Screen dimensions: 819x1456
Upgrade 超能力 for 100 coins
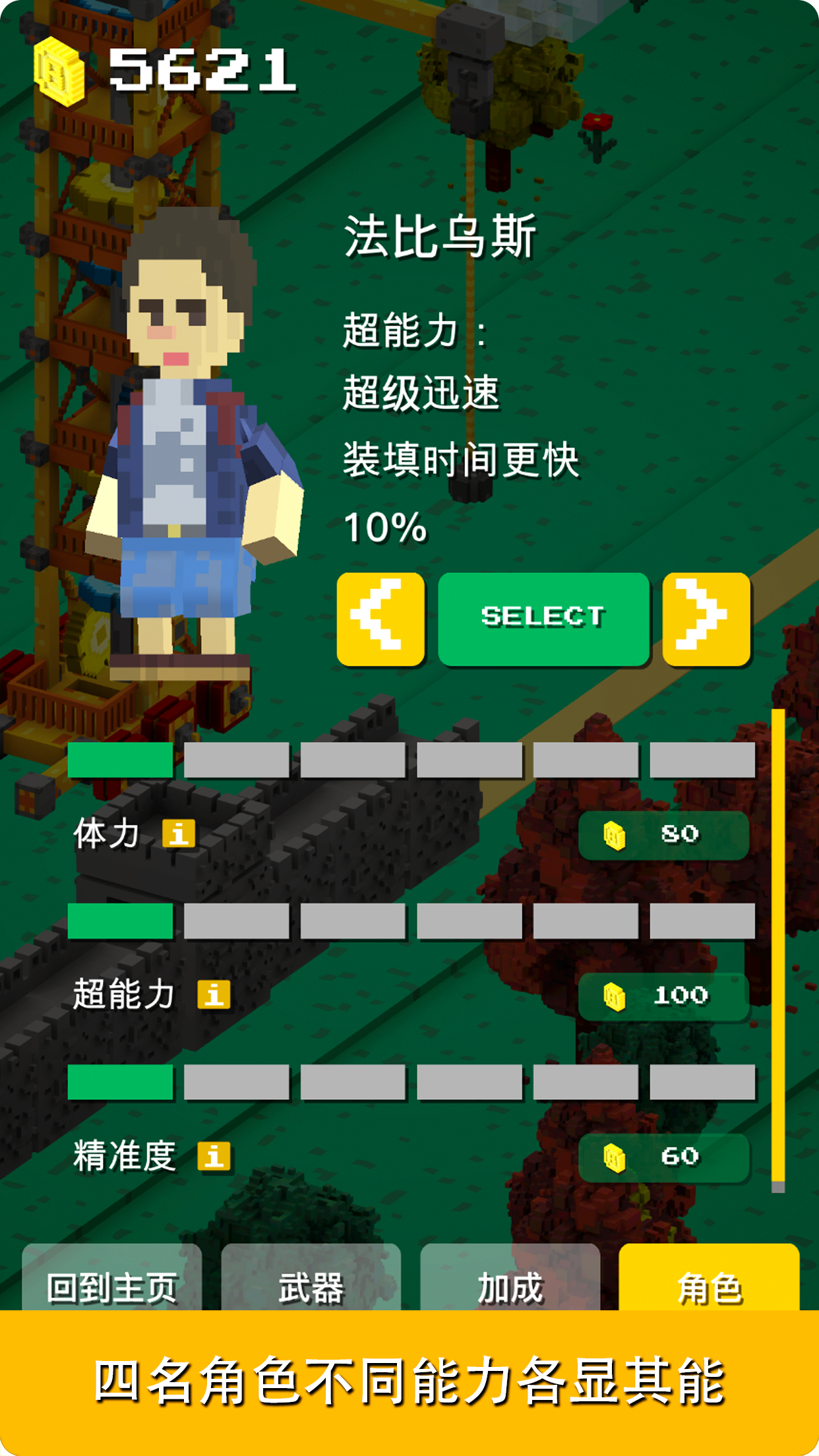(663, 996)
